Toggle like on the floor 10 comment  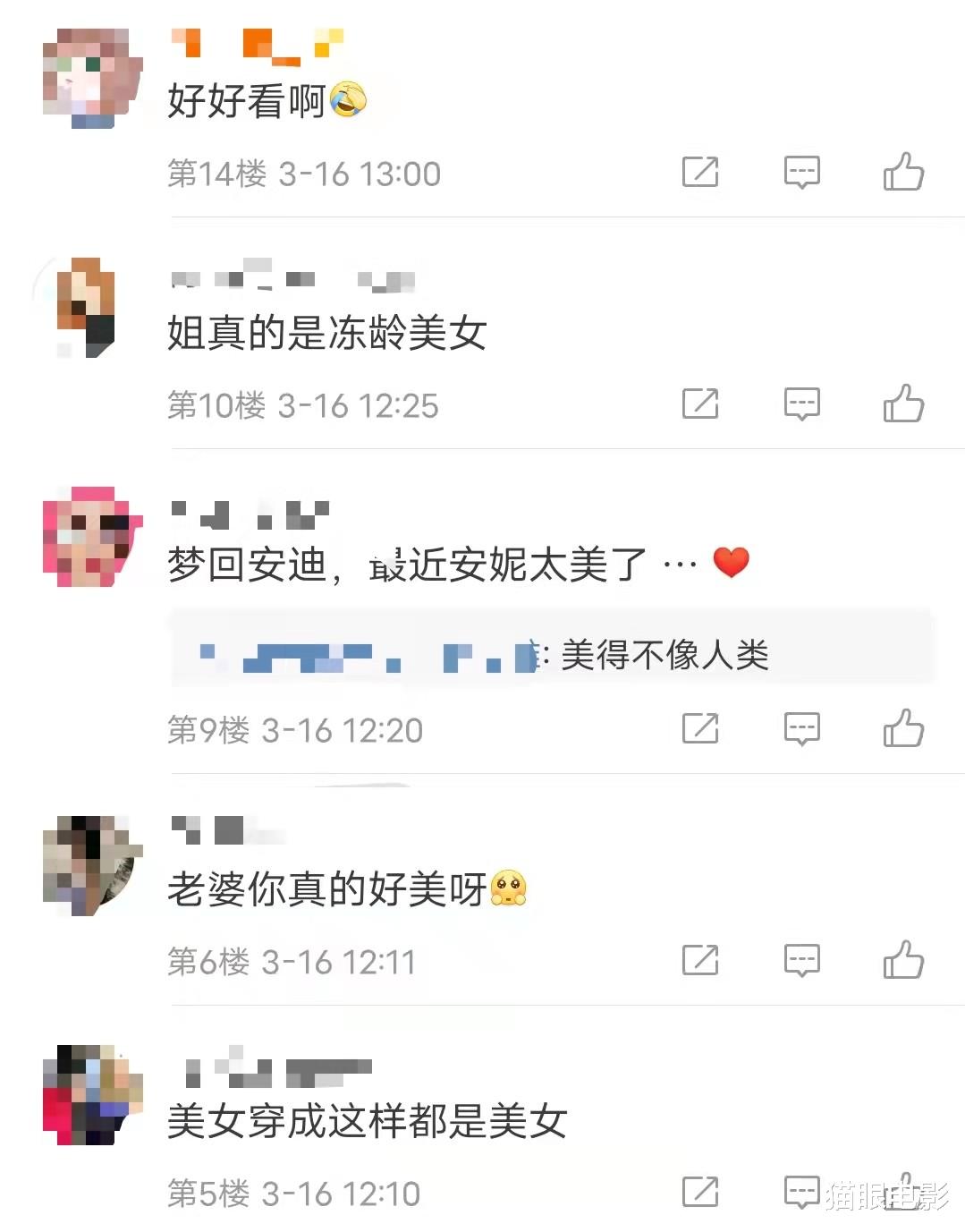pyautogui.click(x=907, y=404)
